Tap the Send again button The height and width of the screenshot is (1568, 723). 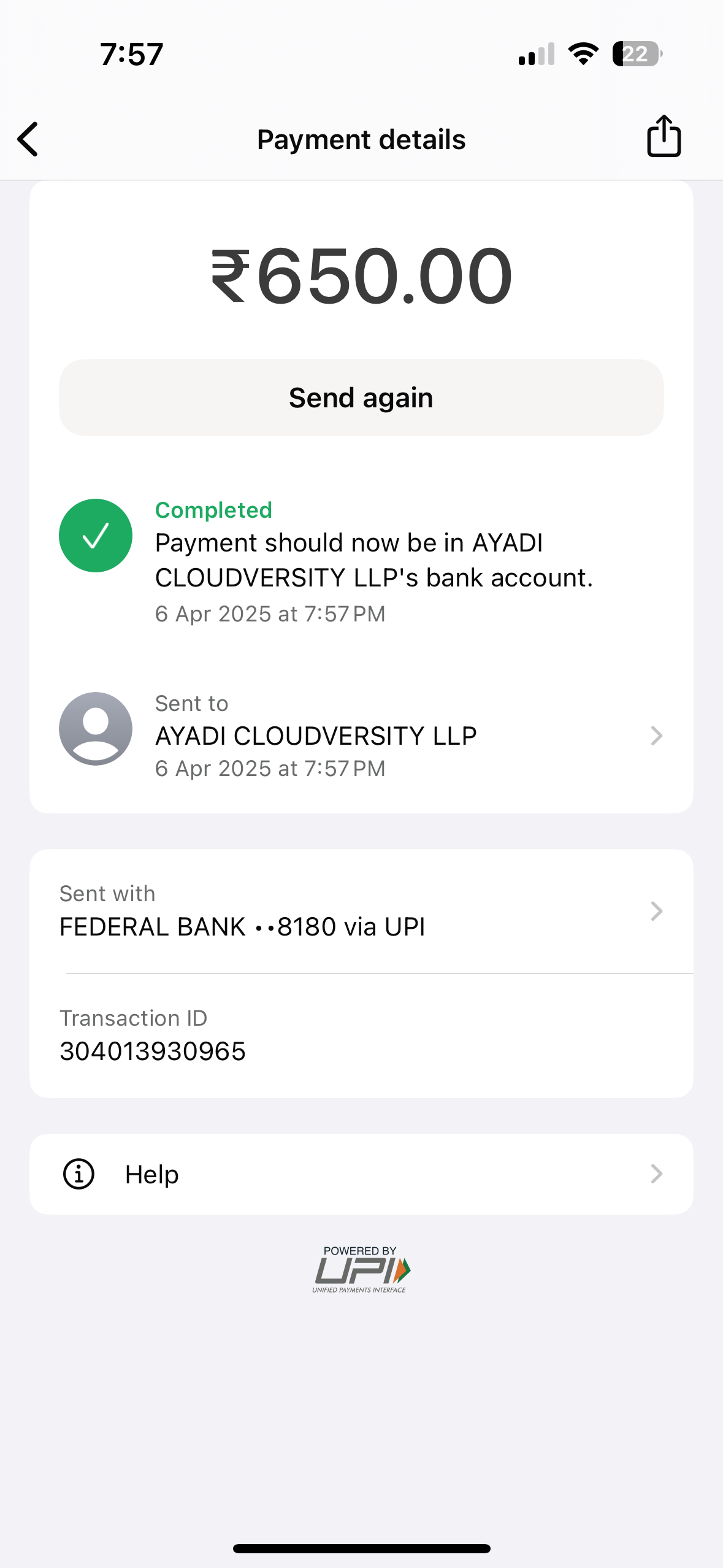coord(361,398)
